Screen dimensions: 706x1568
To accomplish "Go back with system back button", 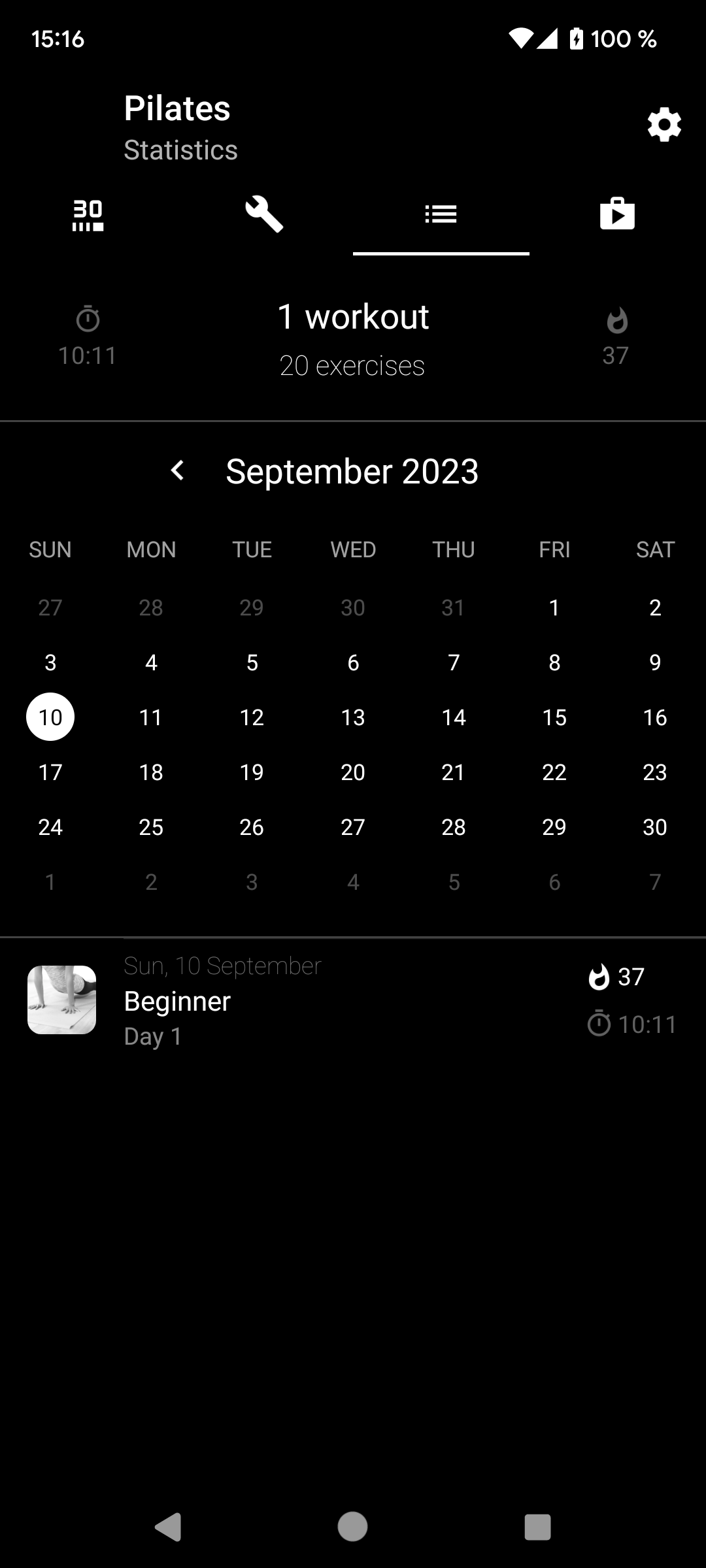I will [x=168, y=1527].
